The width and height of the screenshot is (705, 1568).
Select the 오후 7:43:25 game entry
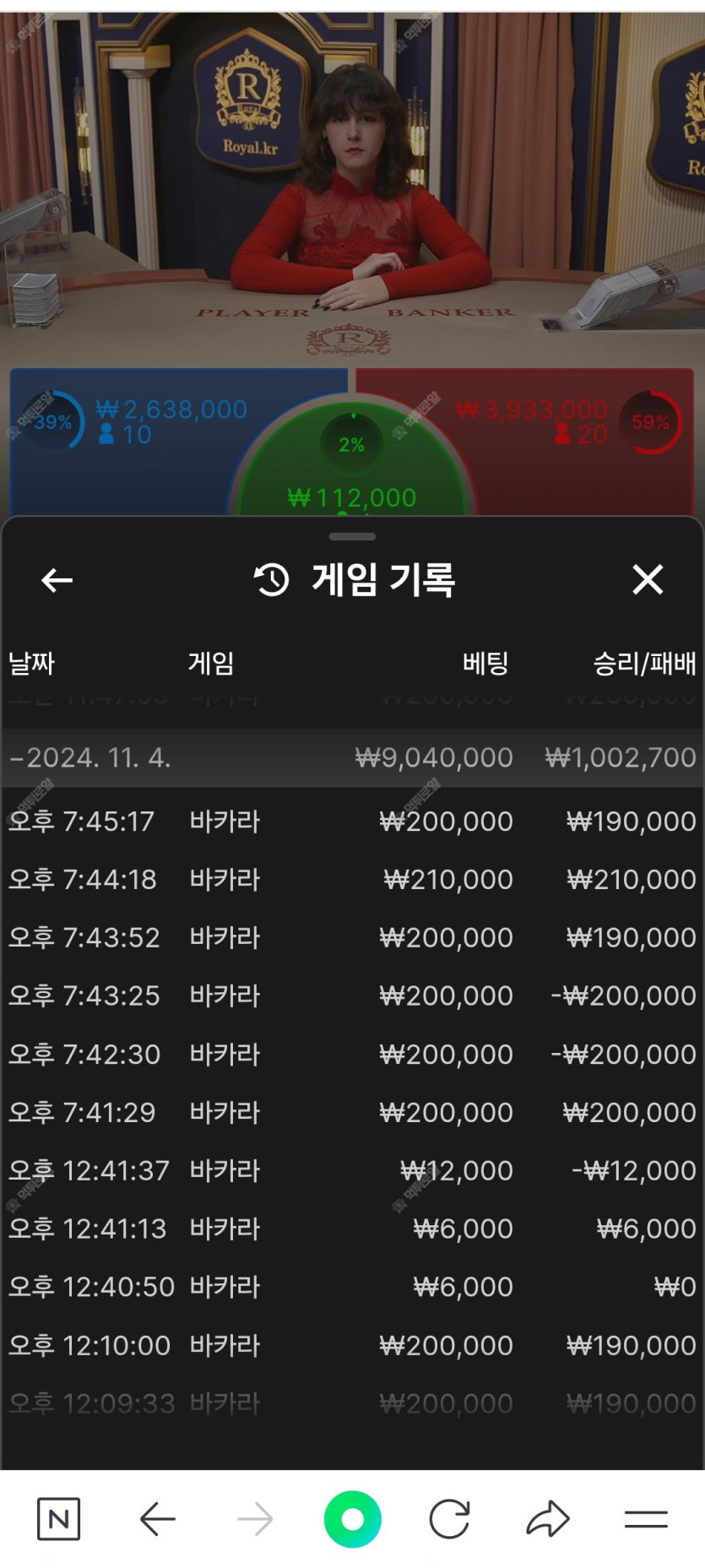(x=352, y=996)
